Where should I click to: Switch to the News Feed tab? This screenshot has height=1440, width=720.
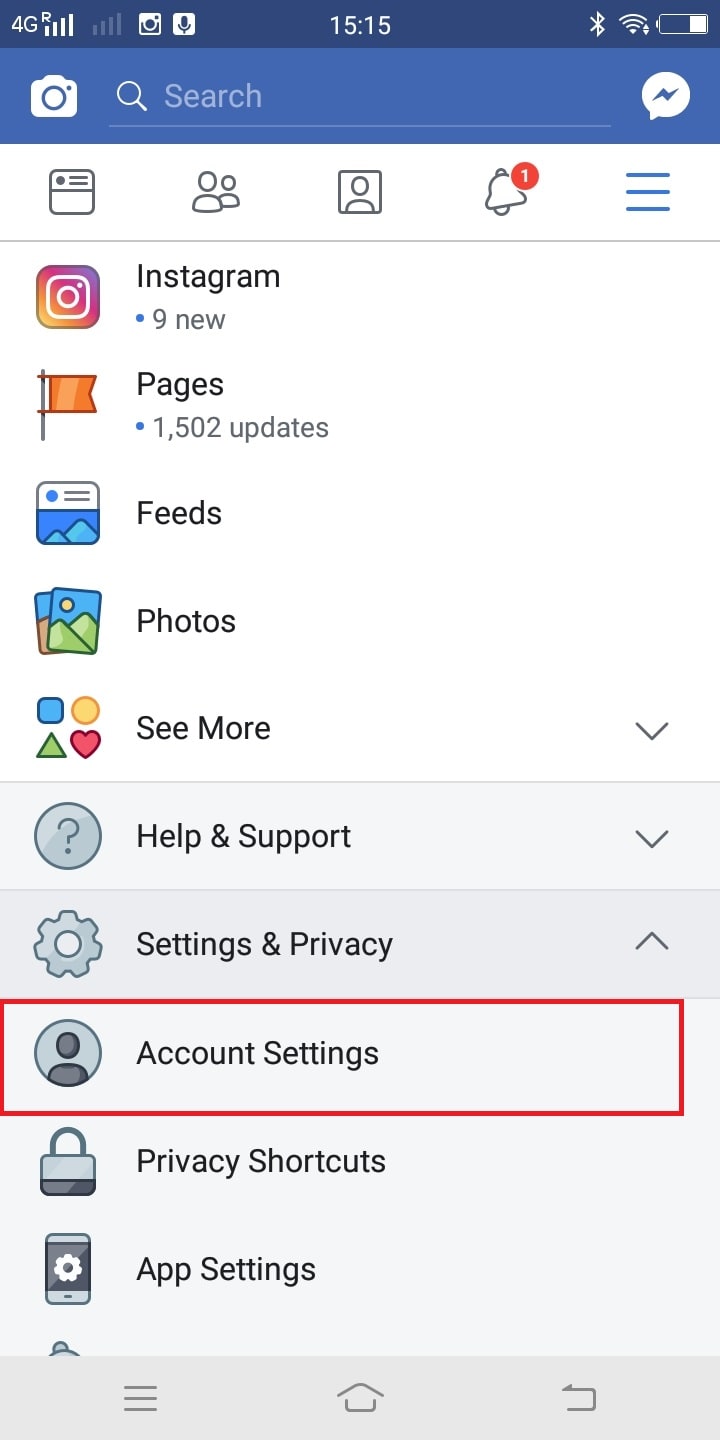(x=72, y=192)
